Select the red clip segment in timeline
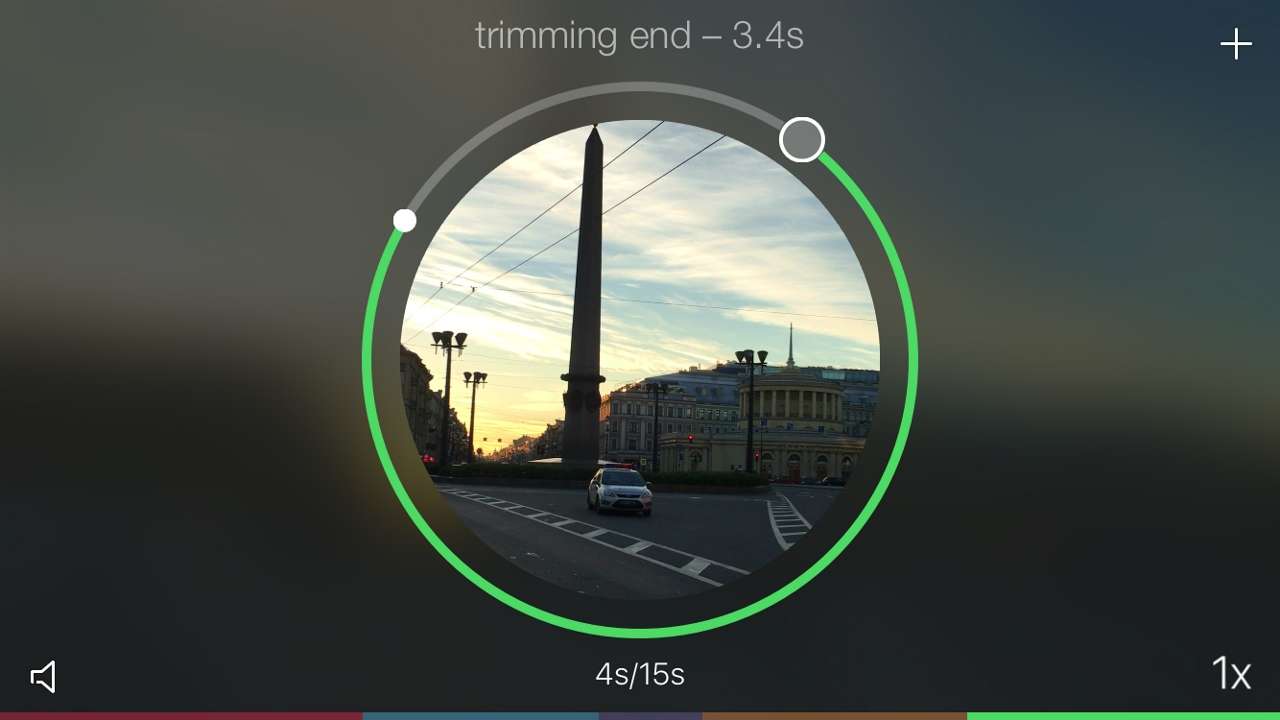 [180, 715]
